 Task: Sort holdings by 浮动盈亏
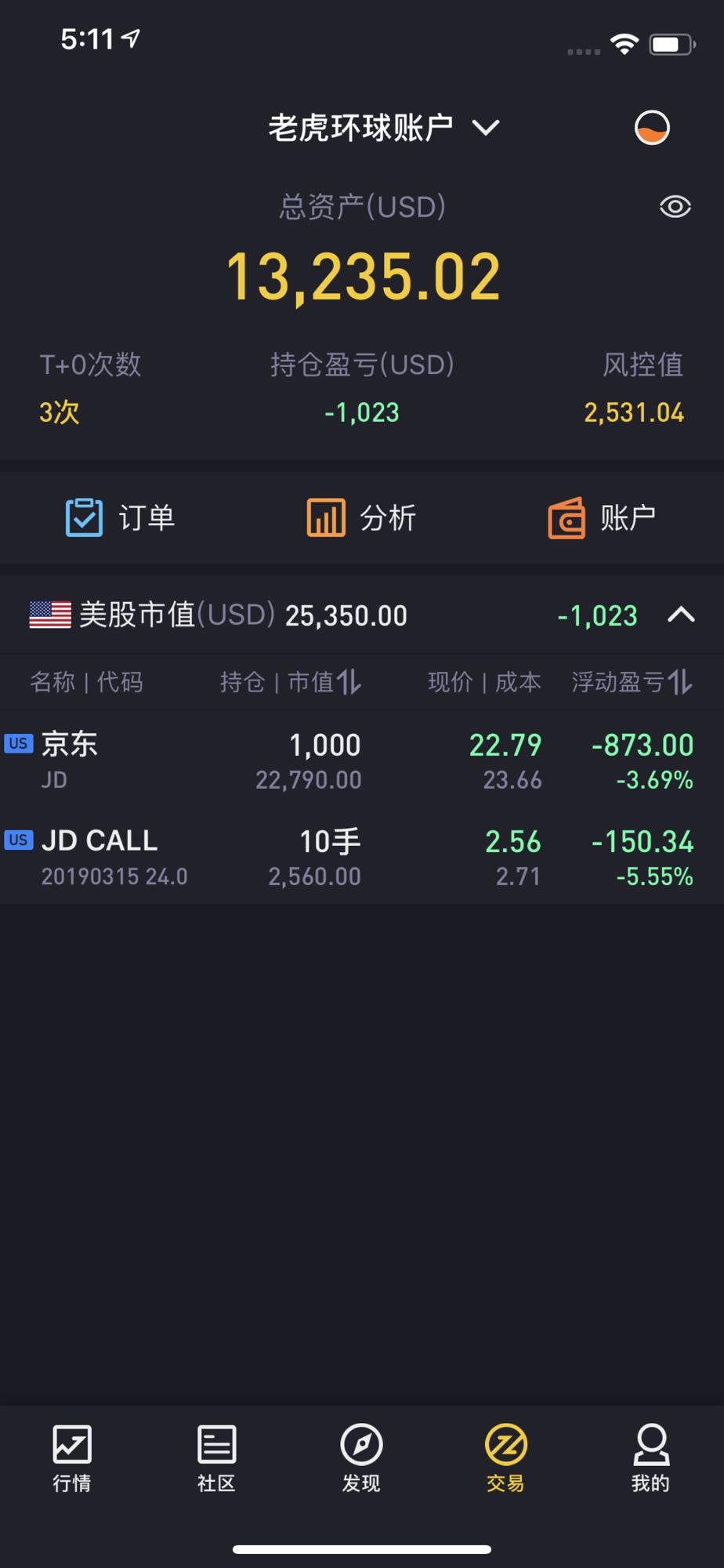[x=632, y=682]
